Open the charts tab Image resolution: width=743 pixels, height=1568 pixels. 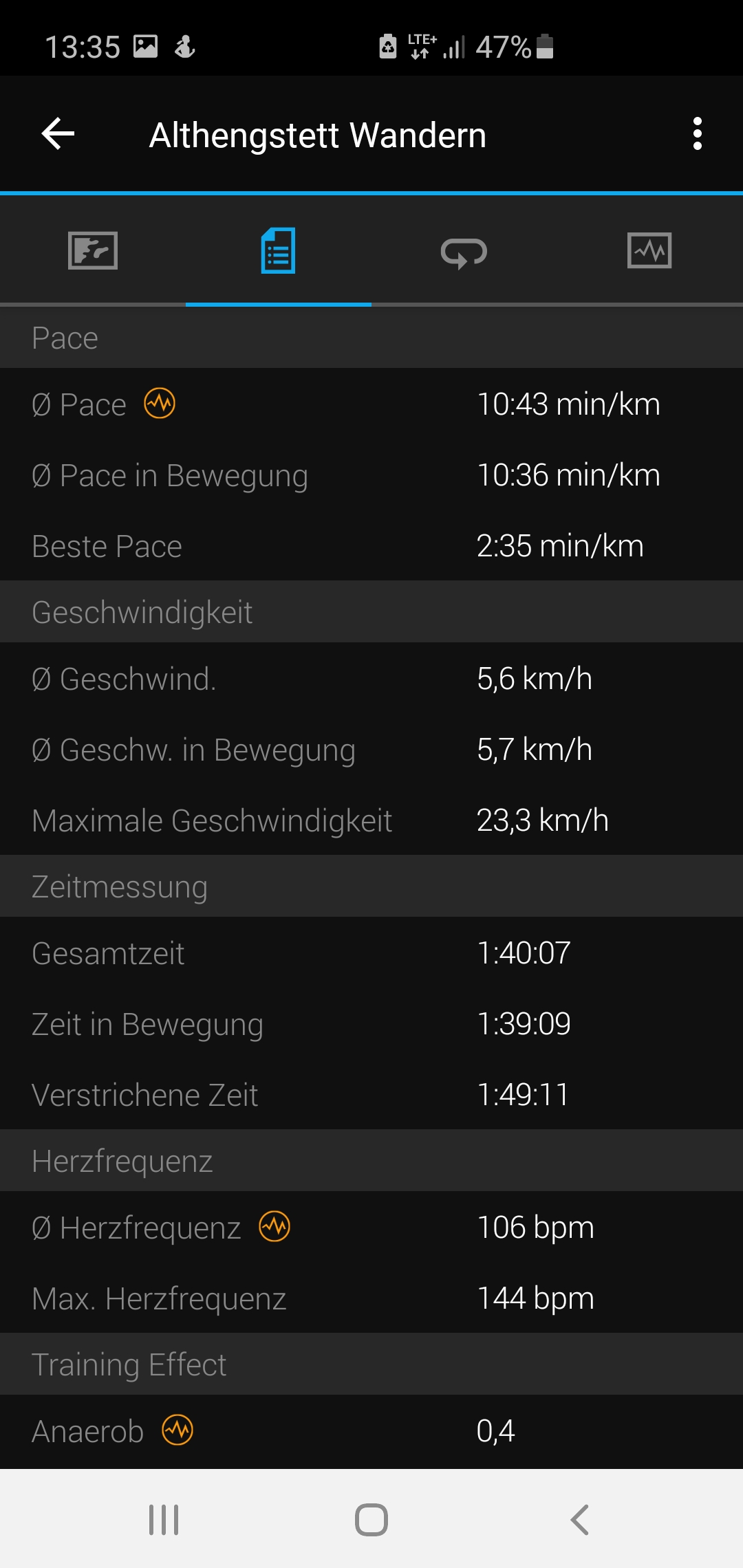click(649, 250)
